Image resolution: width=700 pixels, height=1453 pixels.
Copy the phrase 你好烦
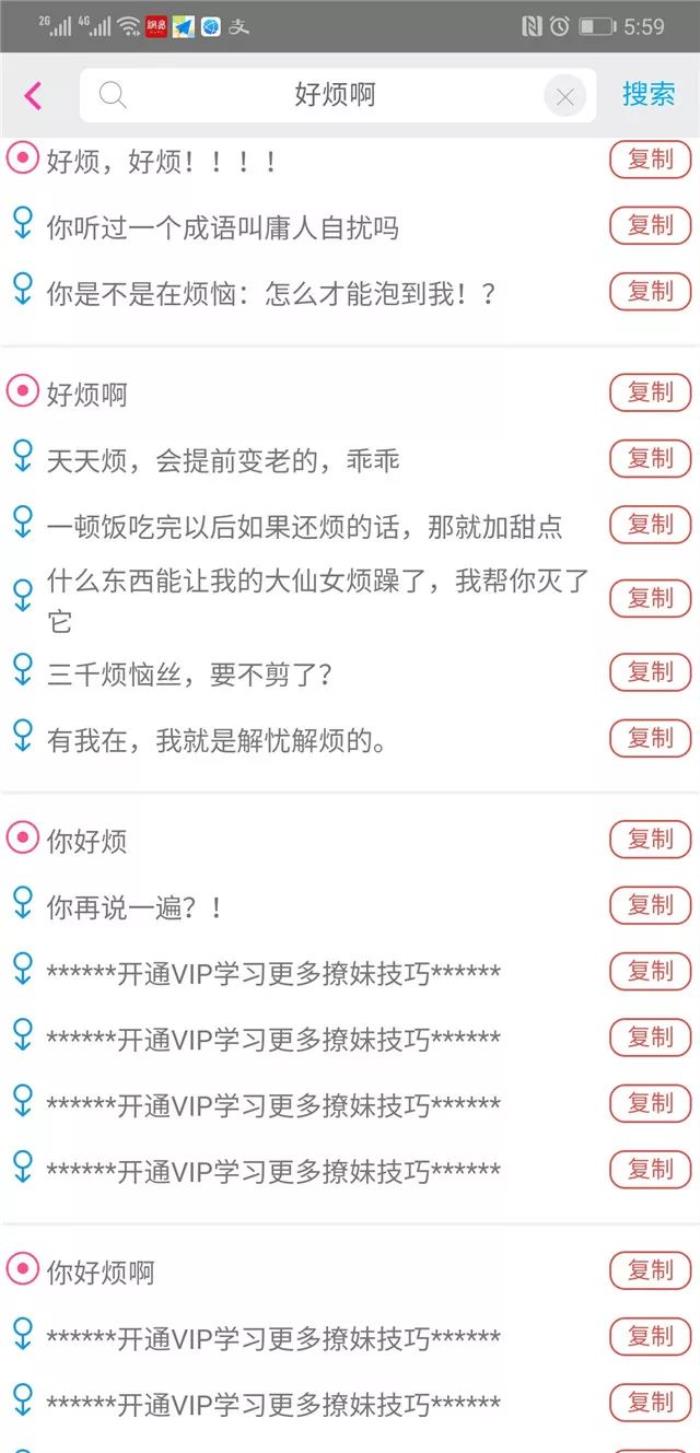[x=650, y=840]
